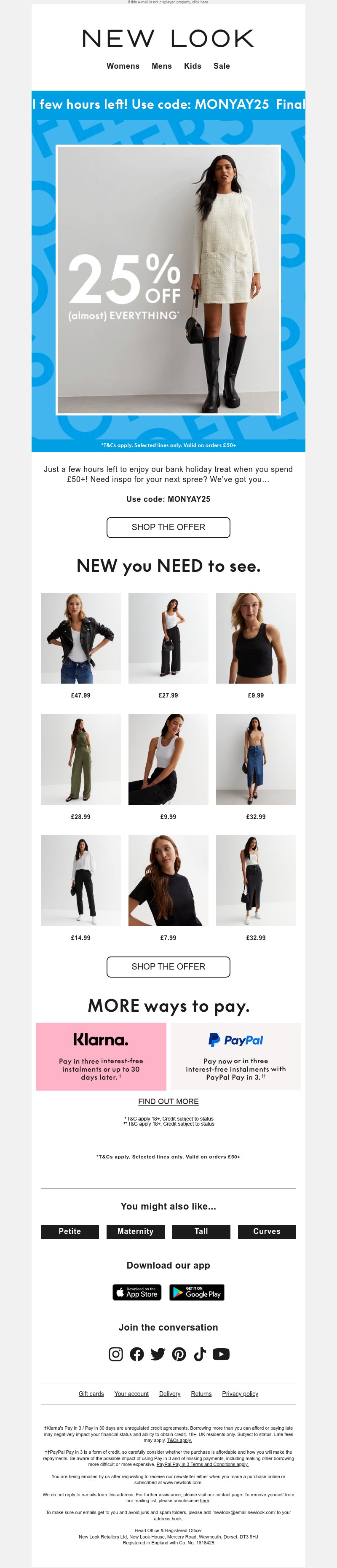Open the £28.99 green trousers product

pos(80,759)
